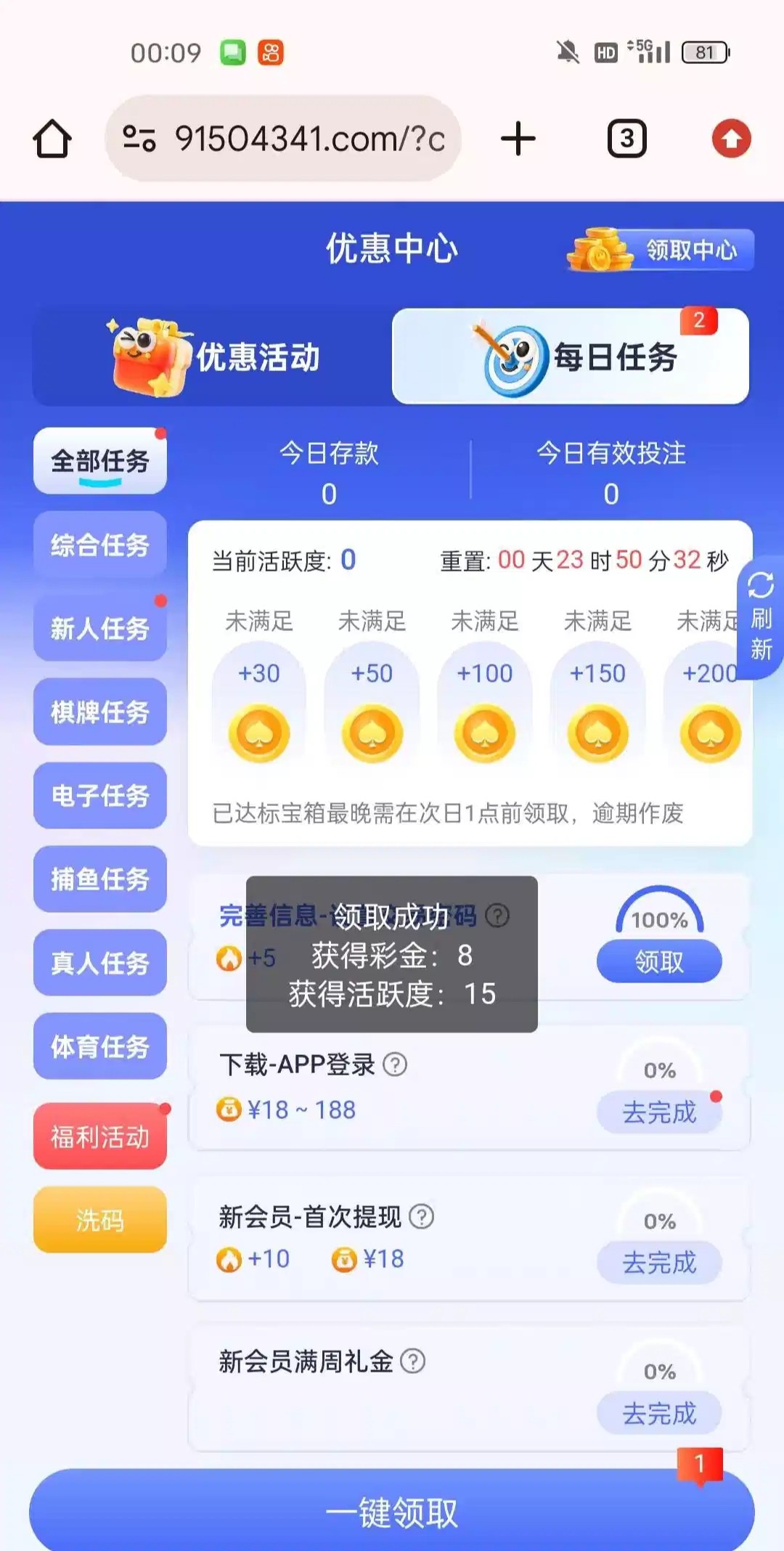Refresh the task list with 刷新
This screenshot has height=1551, width=784.
(x=761, y=617)
